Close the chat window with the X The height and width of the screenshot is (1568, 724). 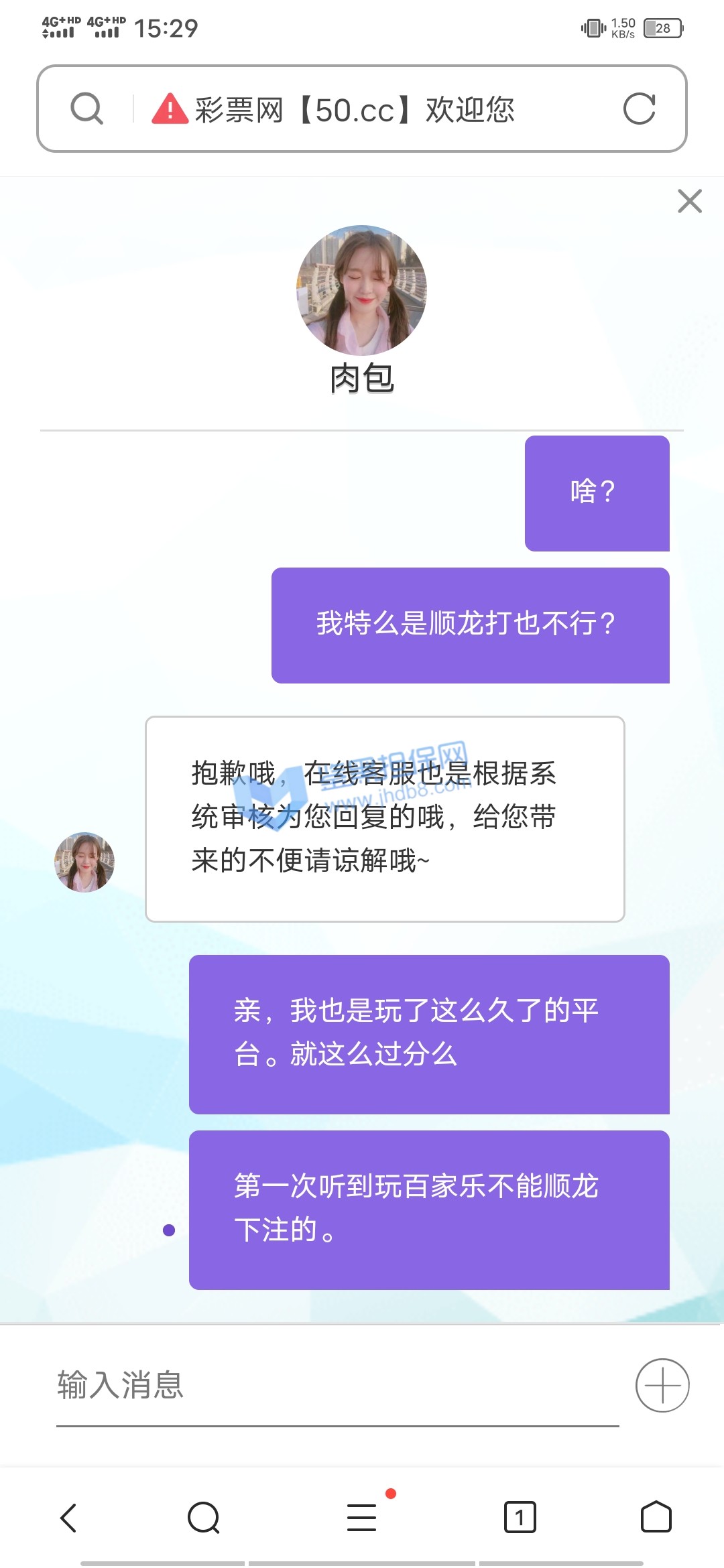click(689, 201)
